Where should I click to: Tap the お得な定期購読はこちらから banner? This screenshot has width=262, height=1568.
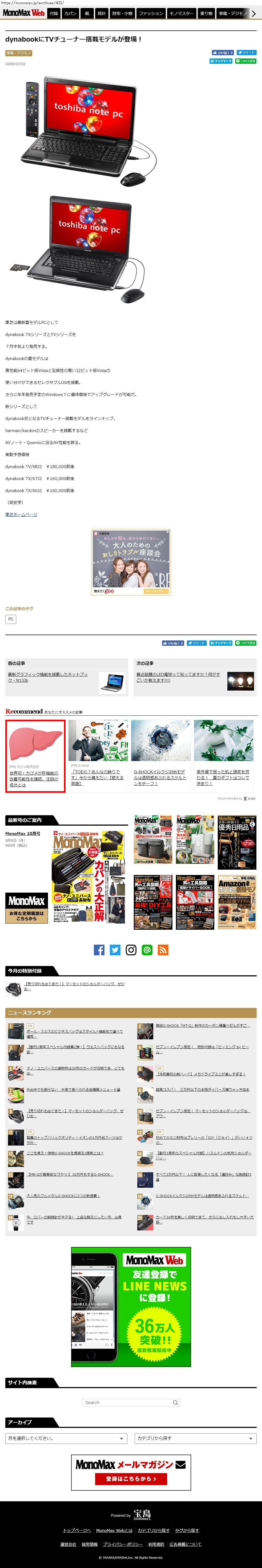[27, 908]
